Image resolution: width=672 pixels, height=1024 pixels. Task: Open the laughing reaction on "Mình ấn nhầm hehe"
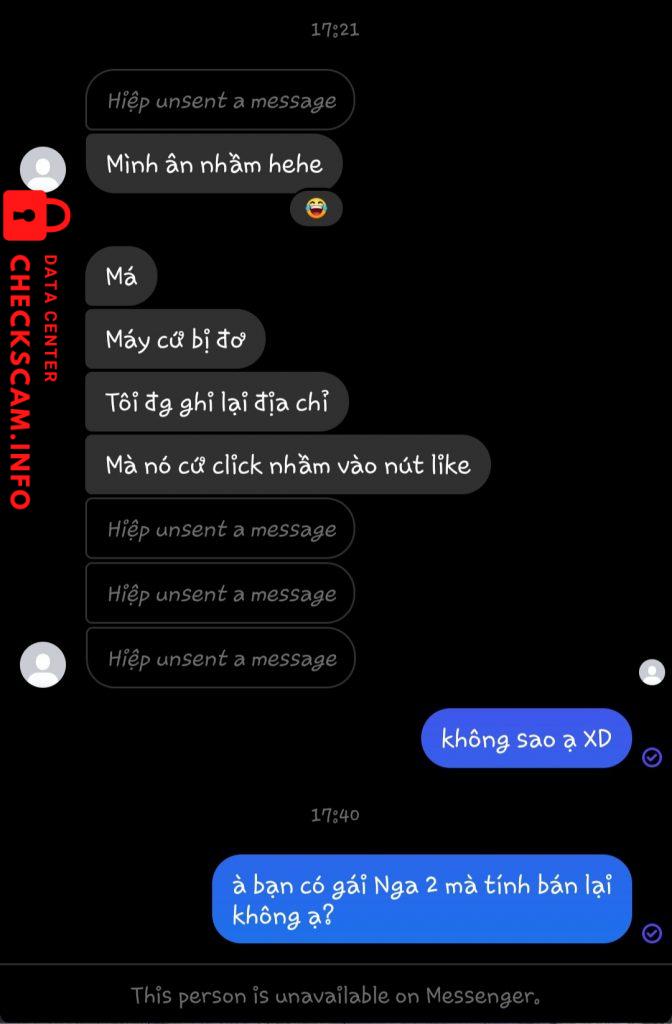(316, 209)
